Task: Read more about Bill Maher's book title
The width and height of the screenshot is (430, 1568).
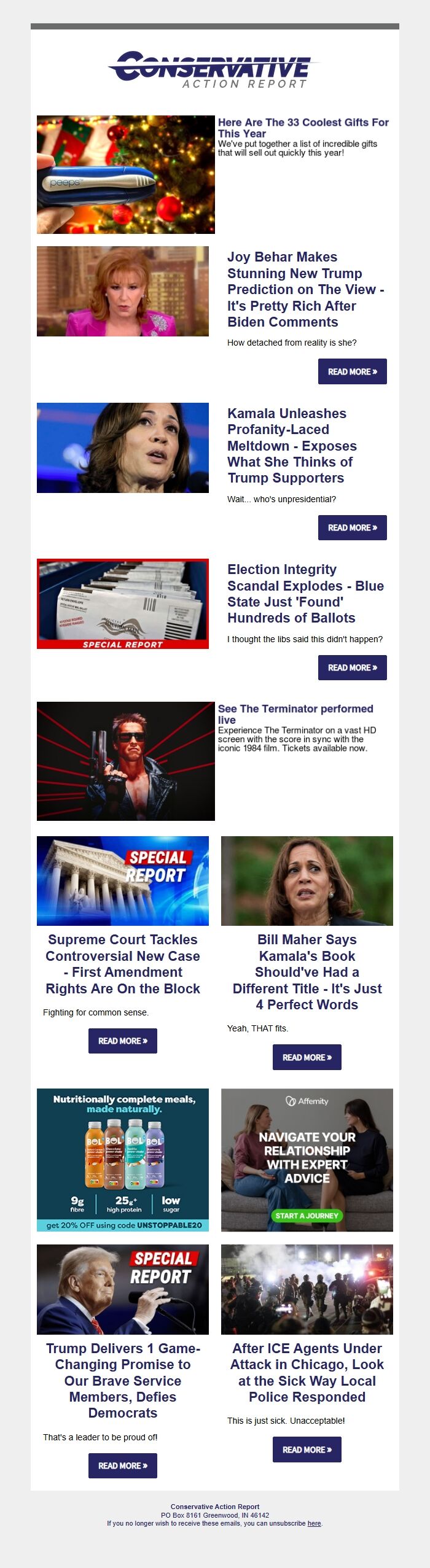Action: tap(307, 1057)
